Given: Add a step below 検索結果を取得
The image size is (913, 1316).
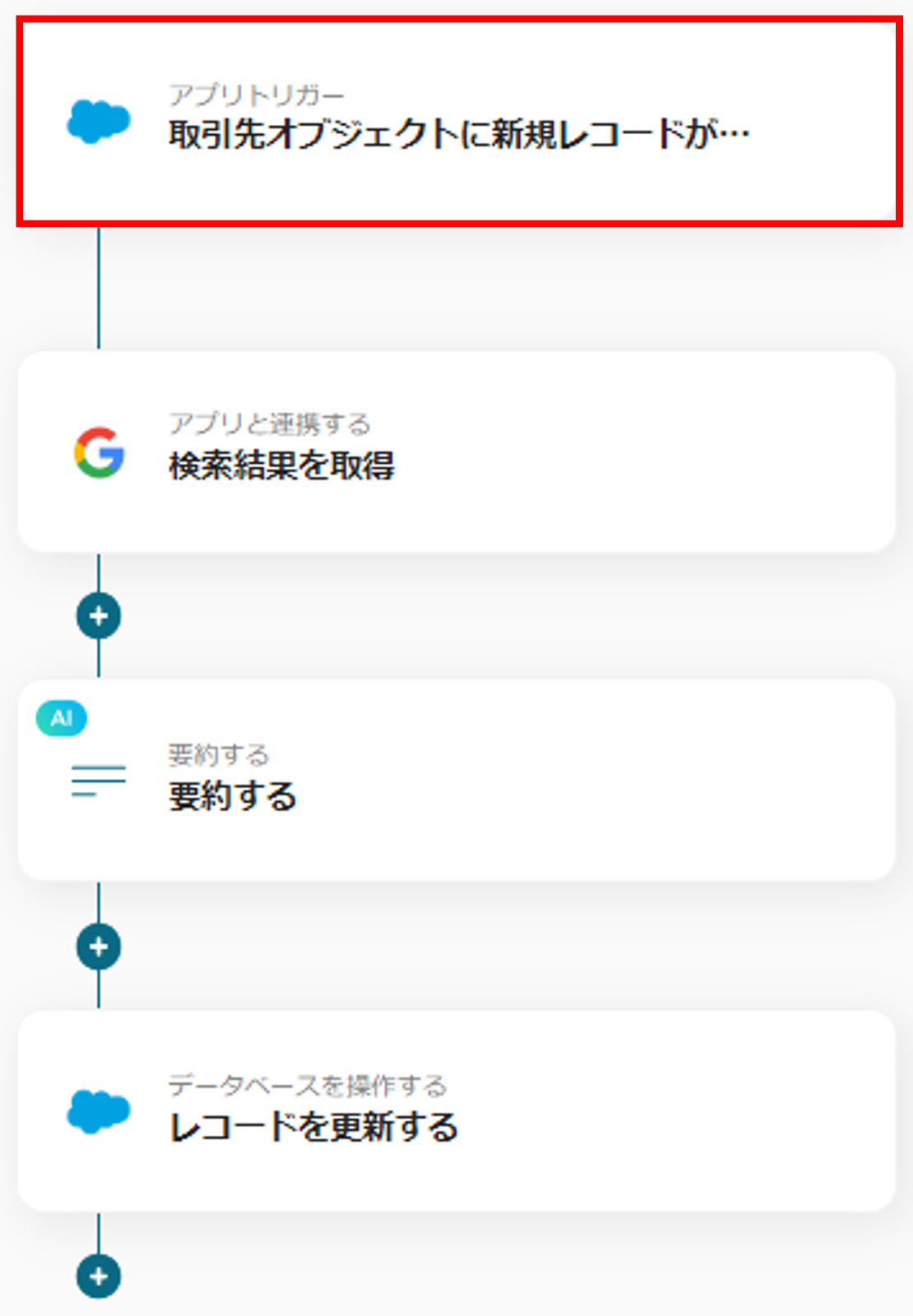Looking at the screenshot, I should 99,616.
